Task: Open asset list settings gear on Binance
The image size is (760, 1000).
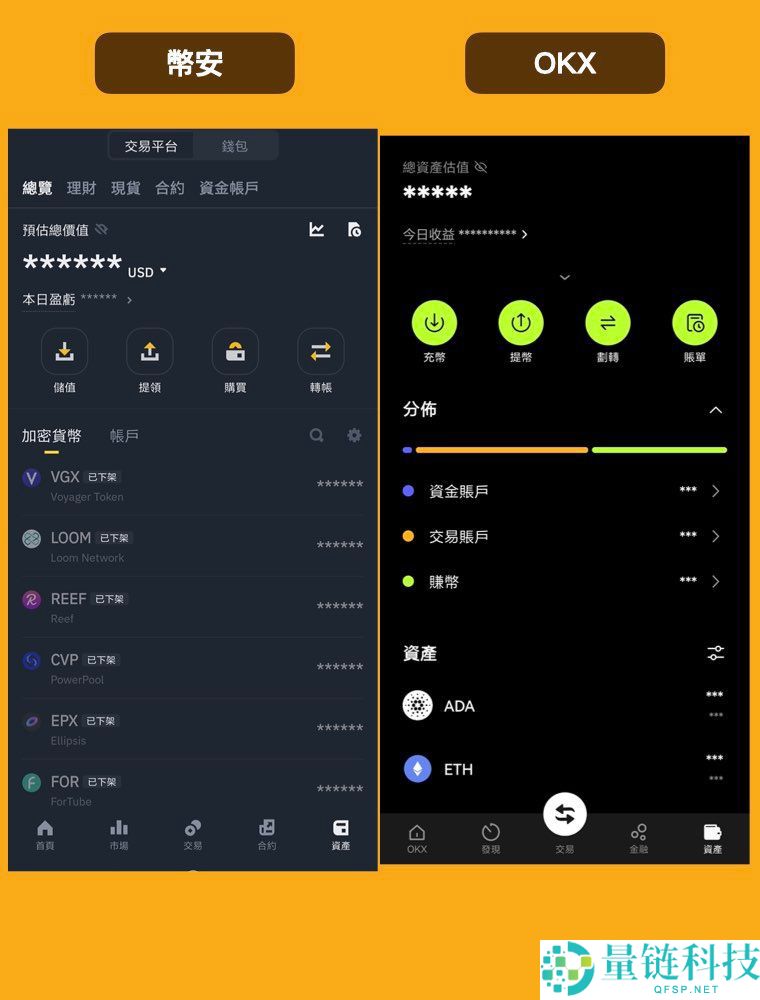Action: point(354,435)
